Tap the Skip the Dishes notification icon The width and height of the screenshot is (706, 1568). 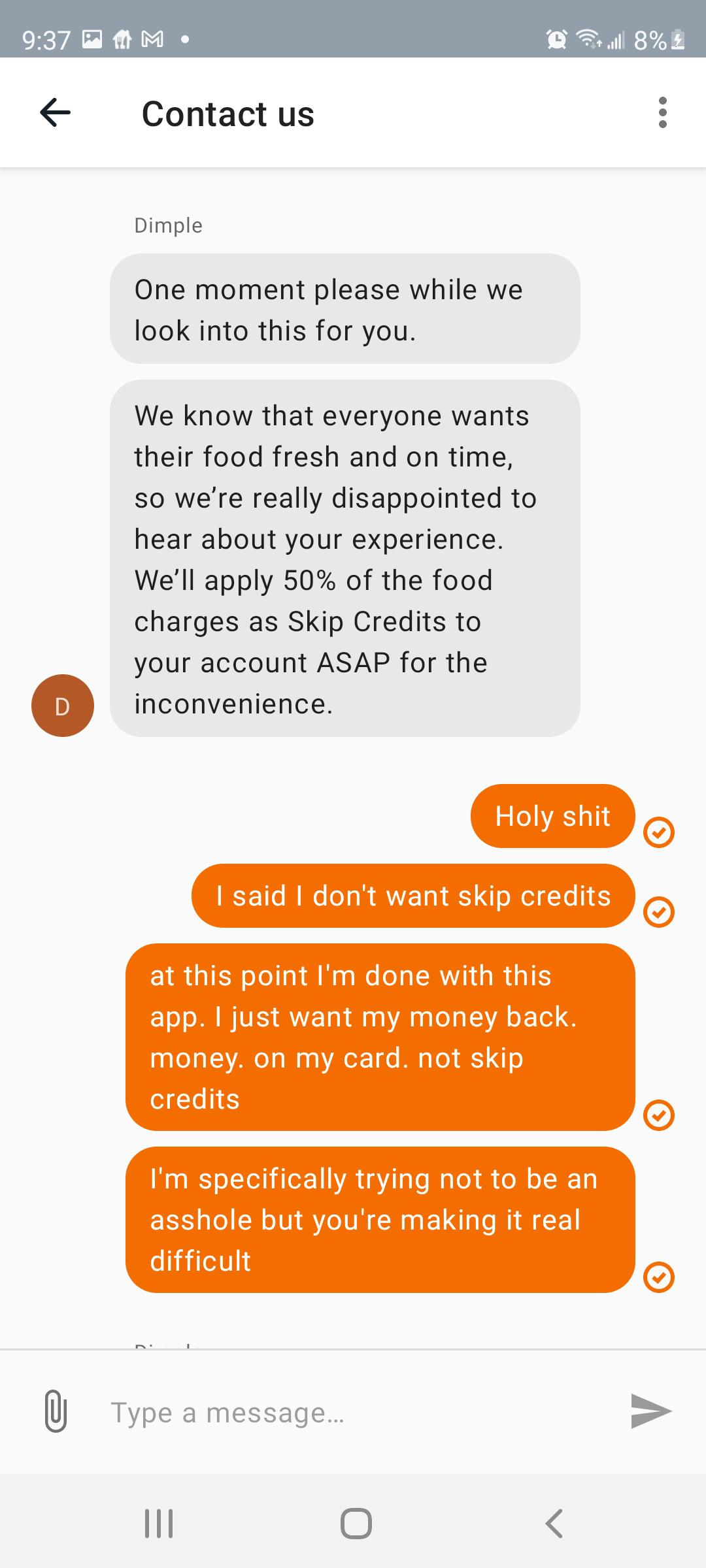point(122,39)
